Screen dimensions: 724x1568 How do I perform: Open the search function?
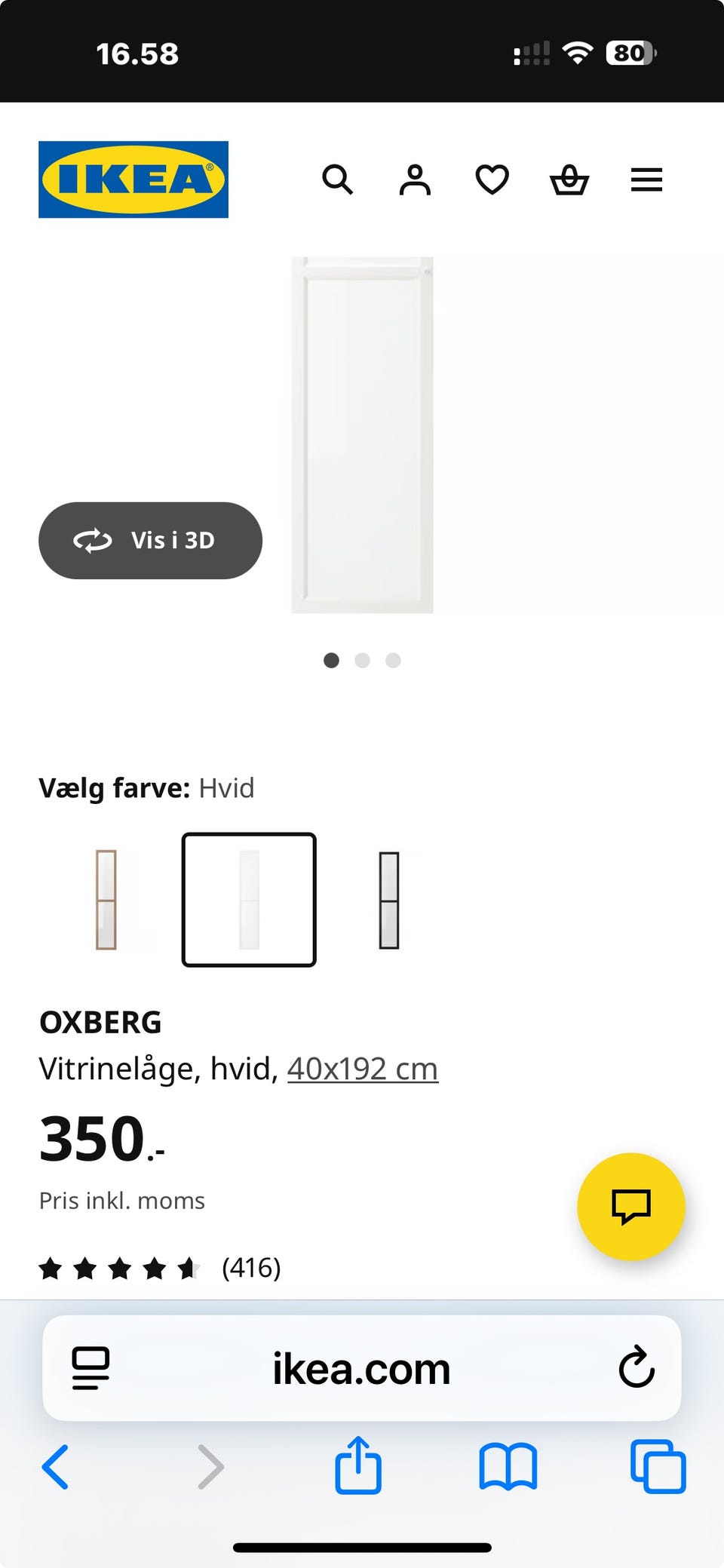338,180
